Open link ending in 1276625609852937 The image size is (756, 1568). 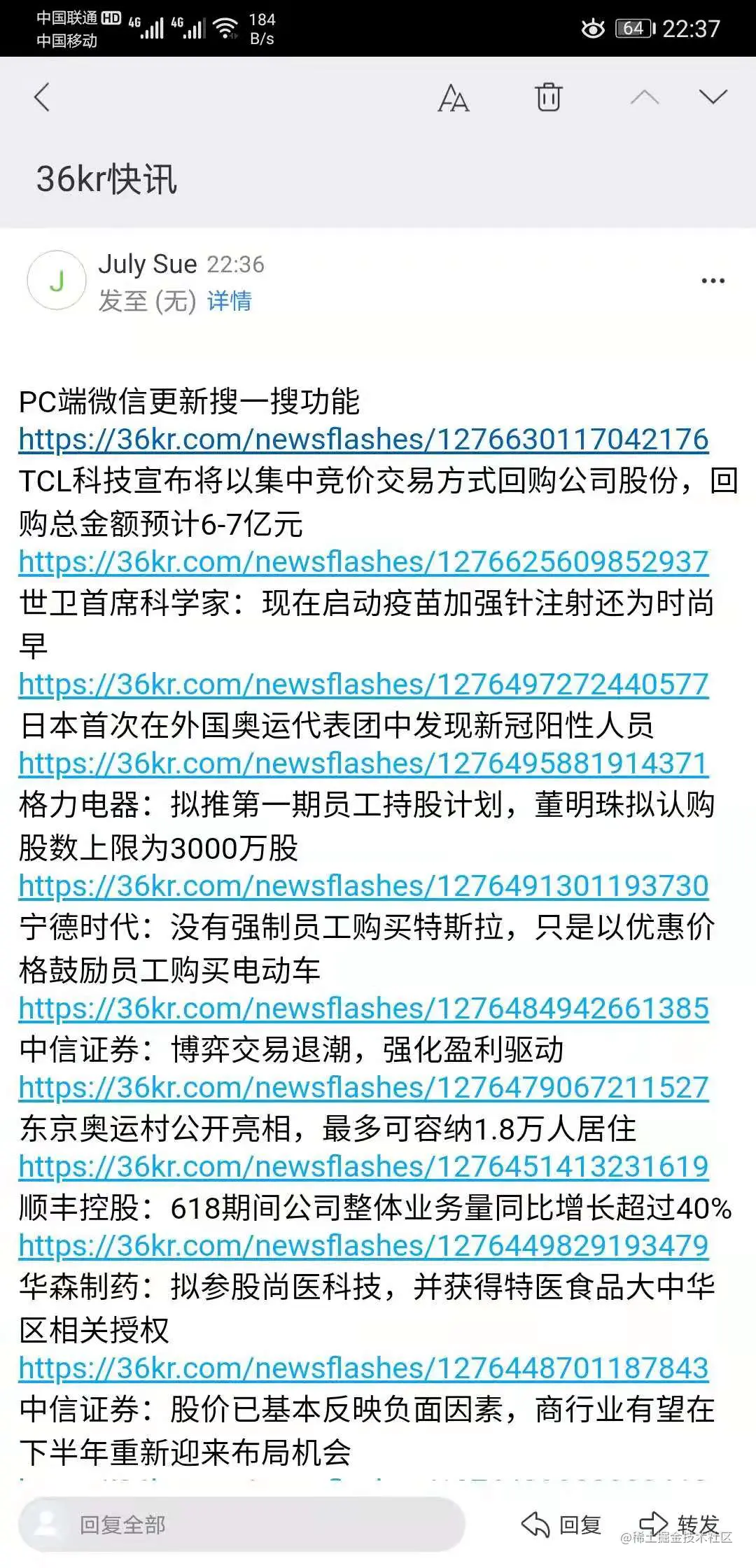(x=363, y=562)
